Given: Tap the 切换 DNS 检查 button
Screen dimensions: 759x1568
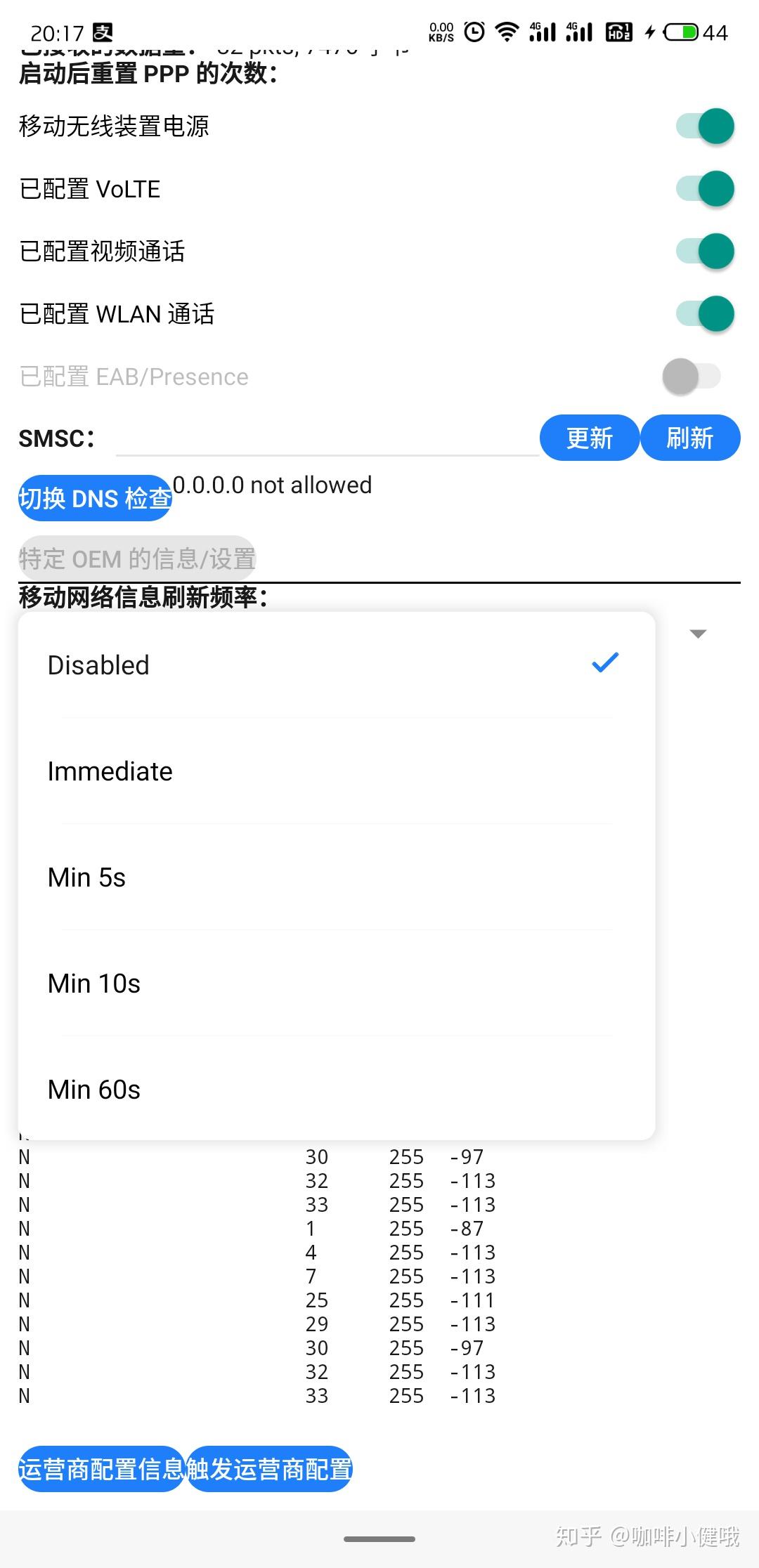Looking at the screenshot, I should pos(95,498).
